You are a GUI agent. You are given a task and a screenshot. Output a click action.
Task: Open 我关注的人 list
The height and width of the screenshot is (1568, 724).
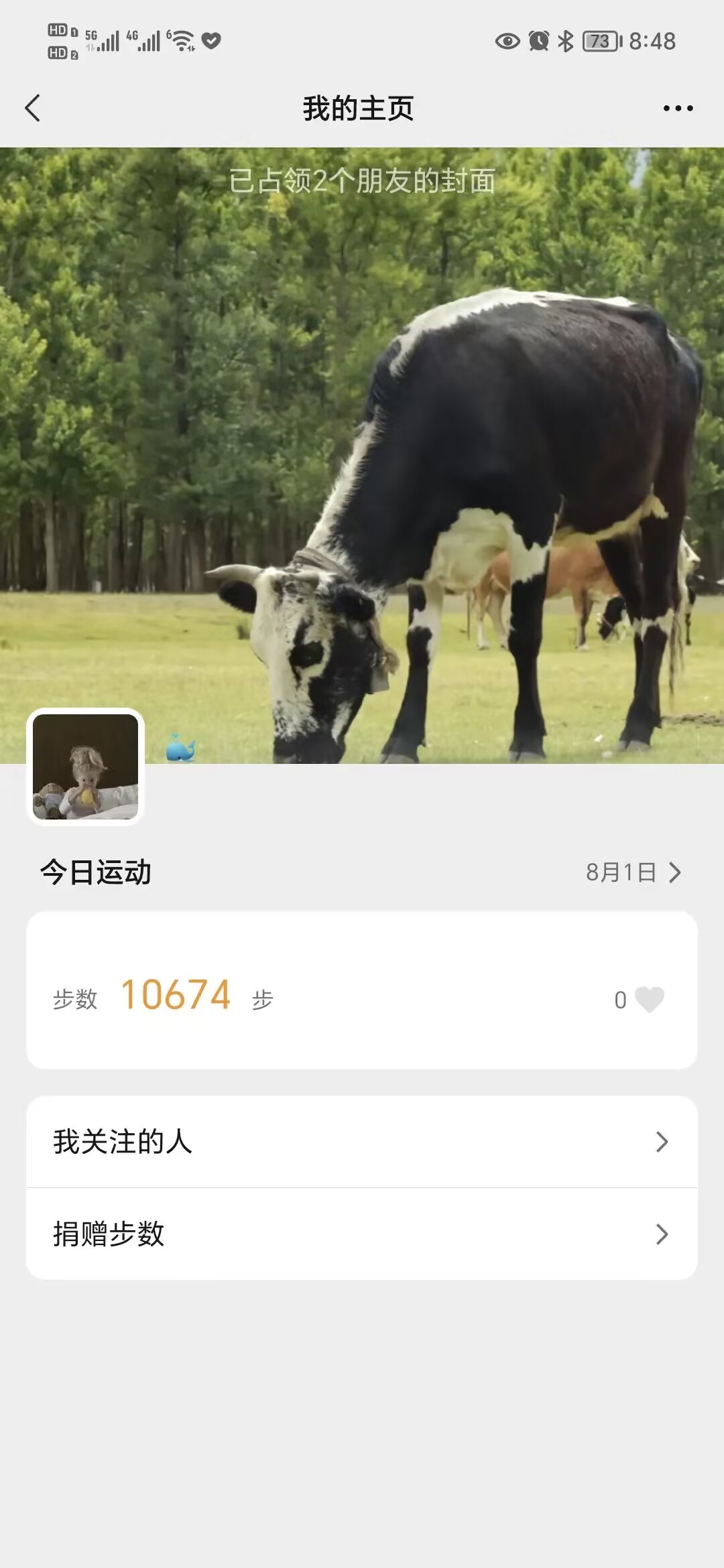coord(362,1142)
